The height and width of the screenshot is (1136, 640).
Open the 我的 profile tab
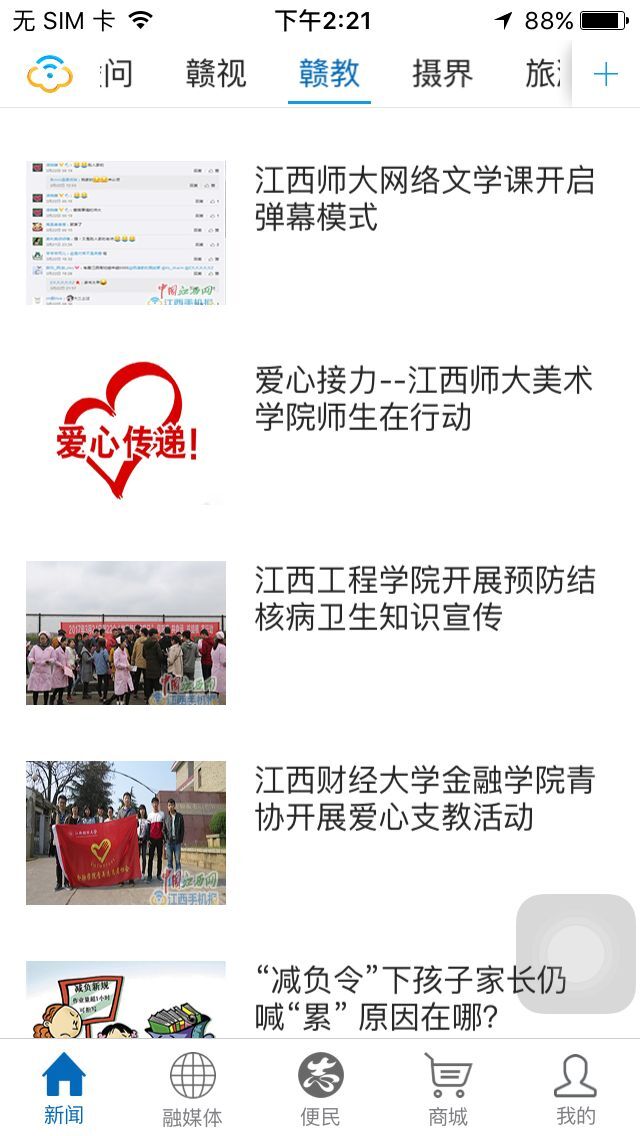tap(576, 1088)
